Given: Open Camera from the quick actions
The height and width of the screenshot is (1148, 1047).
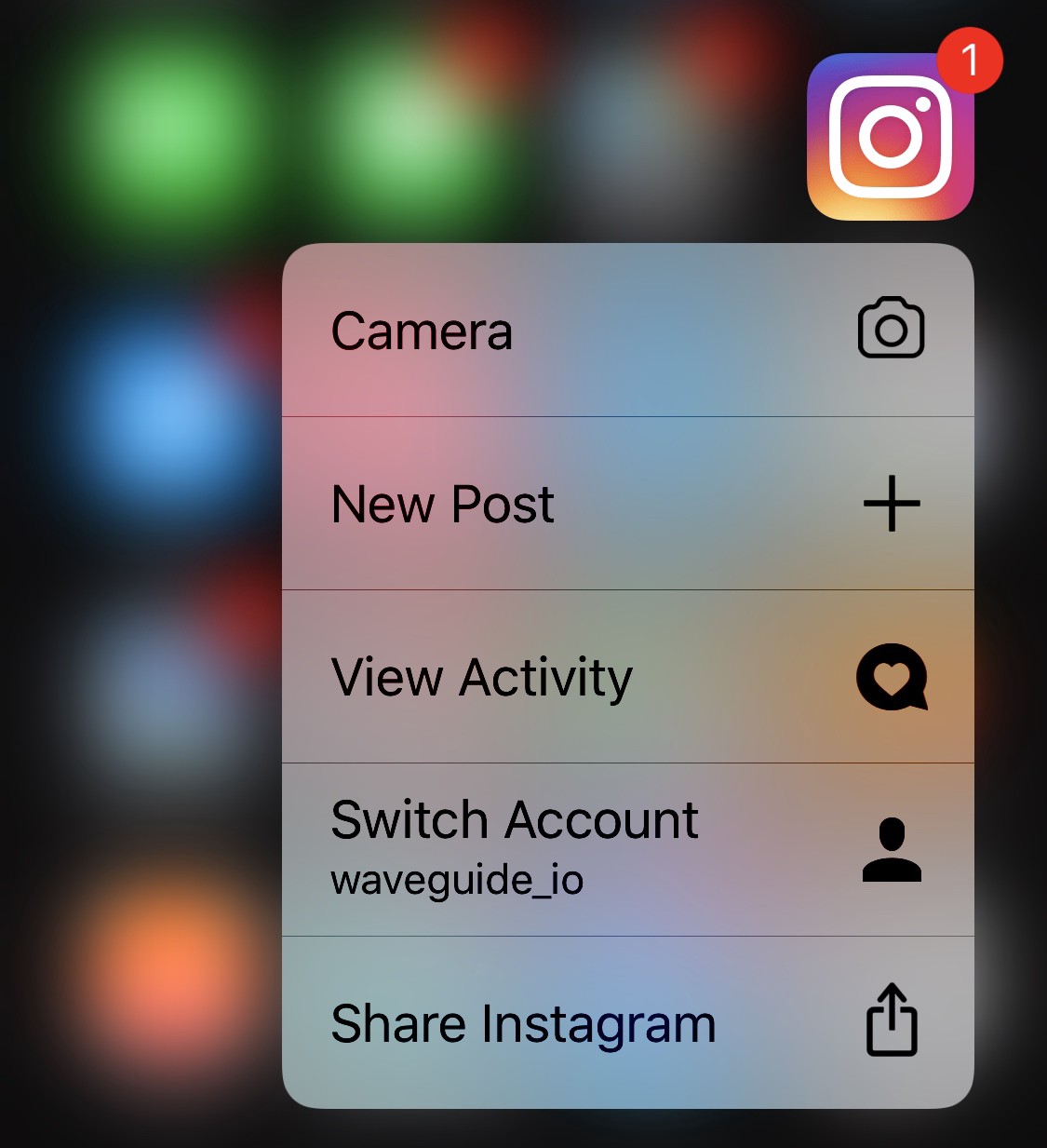Looking at the screenshot, I should tap(627, 331).
